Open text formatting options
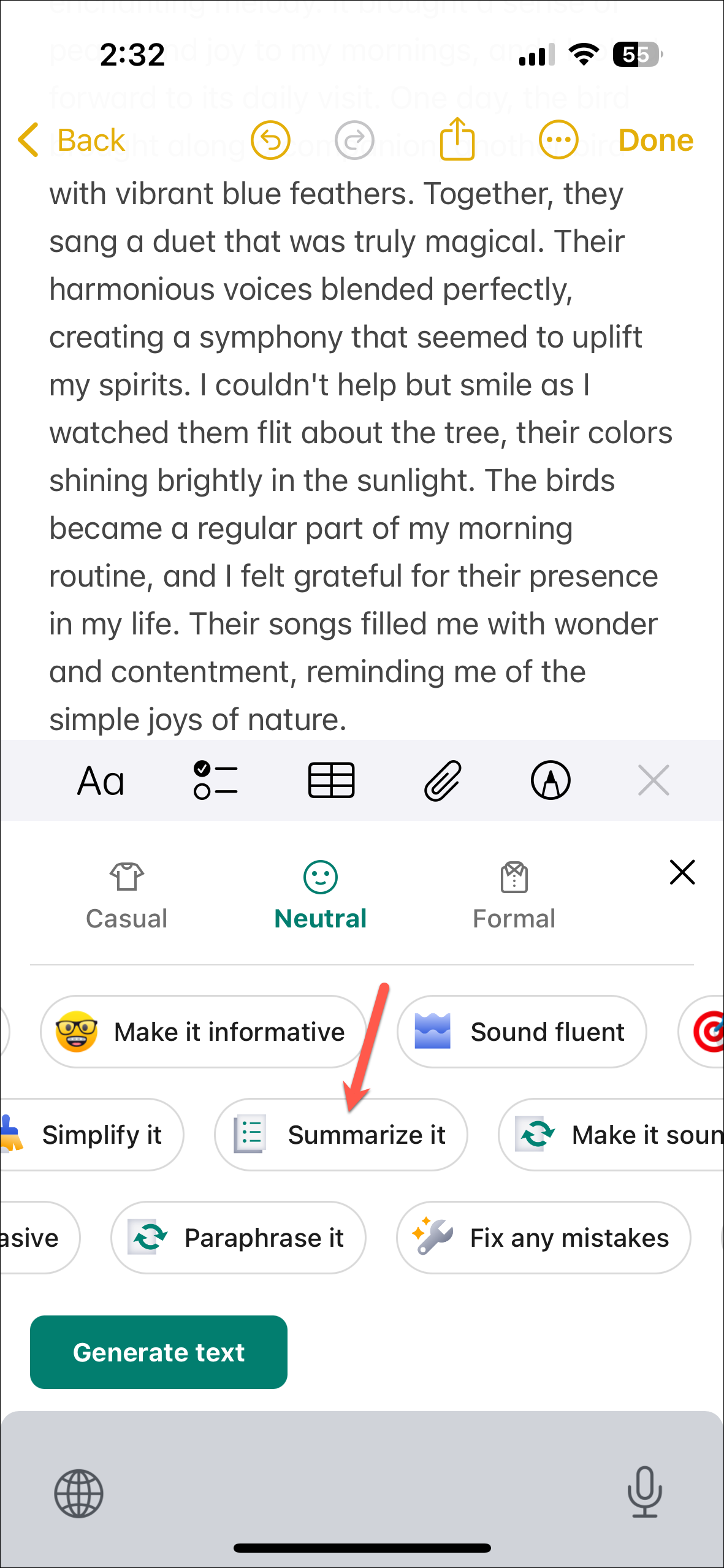The image size is (724, 1568). click(x=101, y=781)
